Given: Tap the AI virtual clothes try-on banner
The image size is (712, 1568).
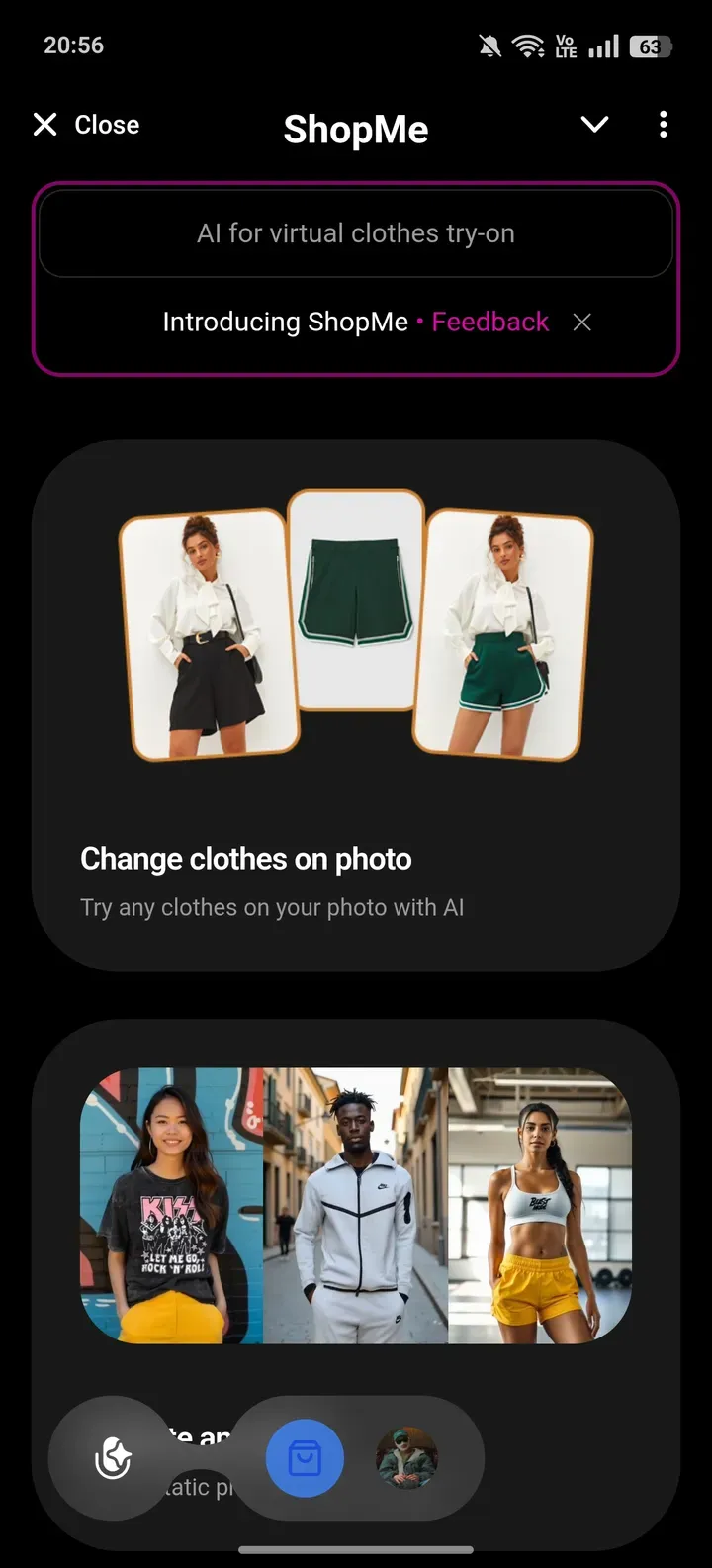Looking at the screenshot, I should pyautogui.click(x=356, y=233).
